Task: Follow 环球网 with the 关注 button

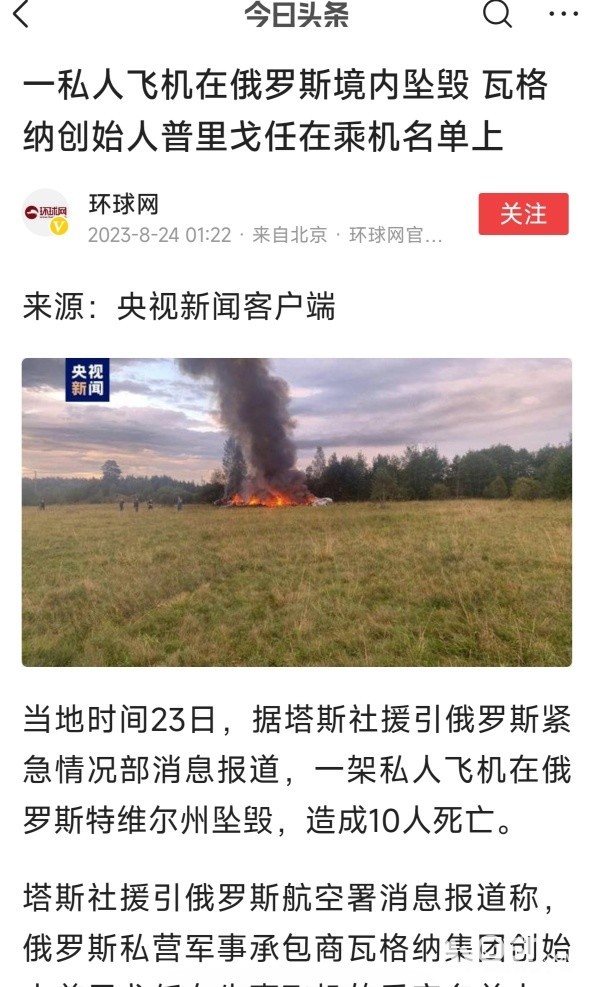Action: pos(523,214)
